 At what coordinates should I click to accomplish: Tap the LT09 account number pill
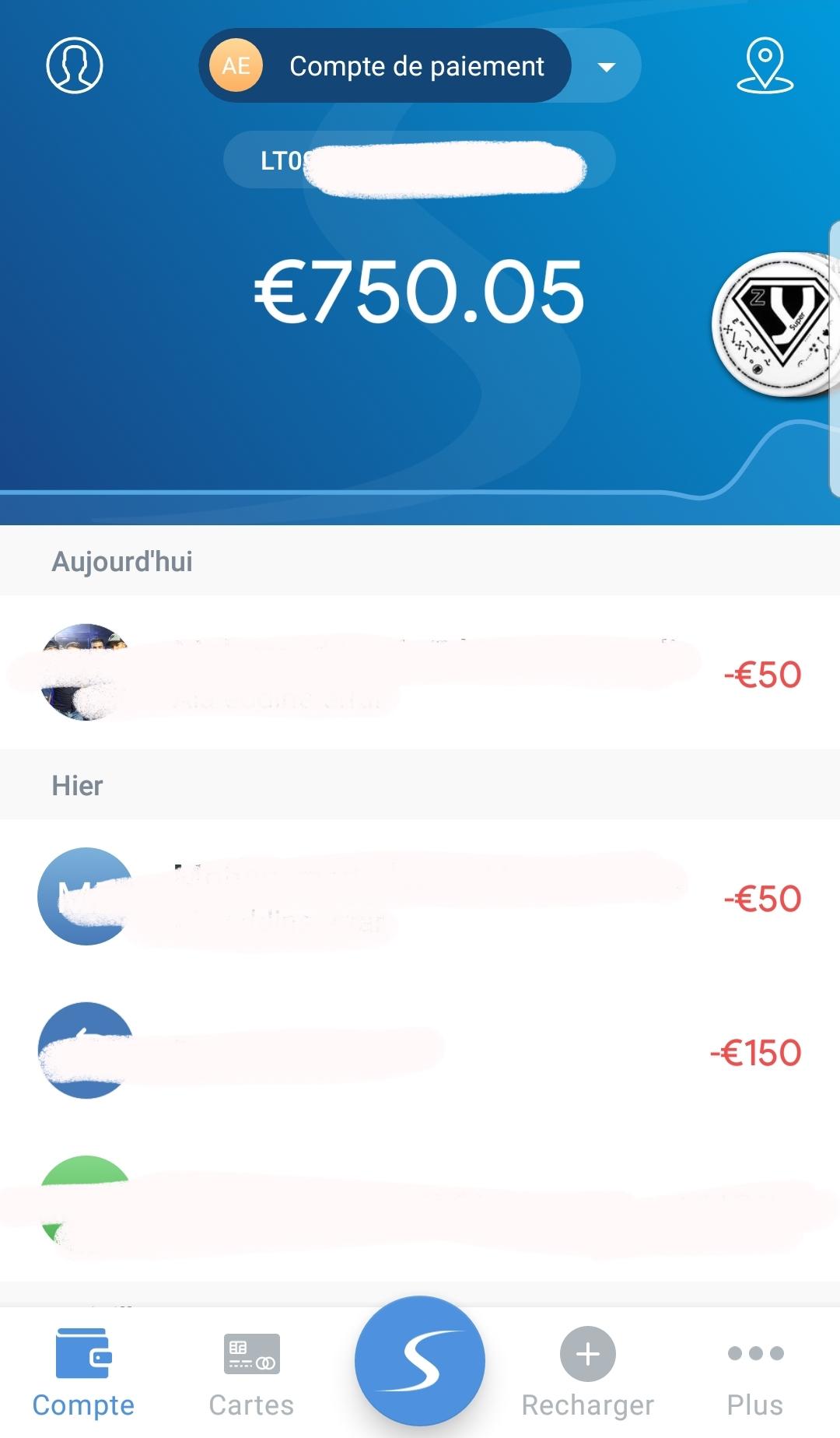[419, 160]
